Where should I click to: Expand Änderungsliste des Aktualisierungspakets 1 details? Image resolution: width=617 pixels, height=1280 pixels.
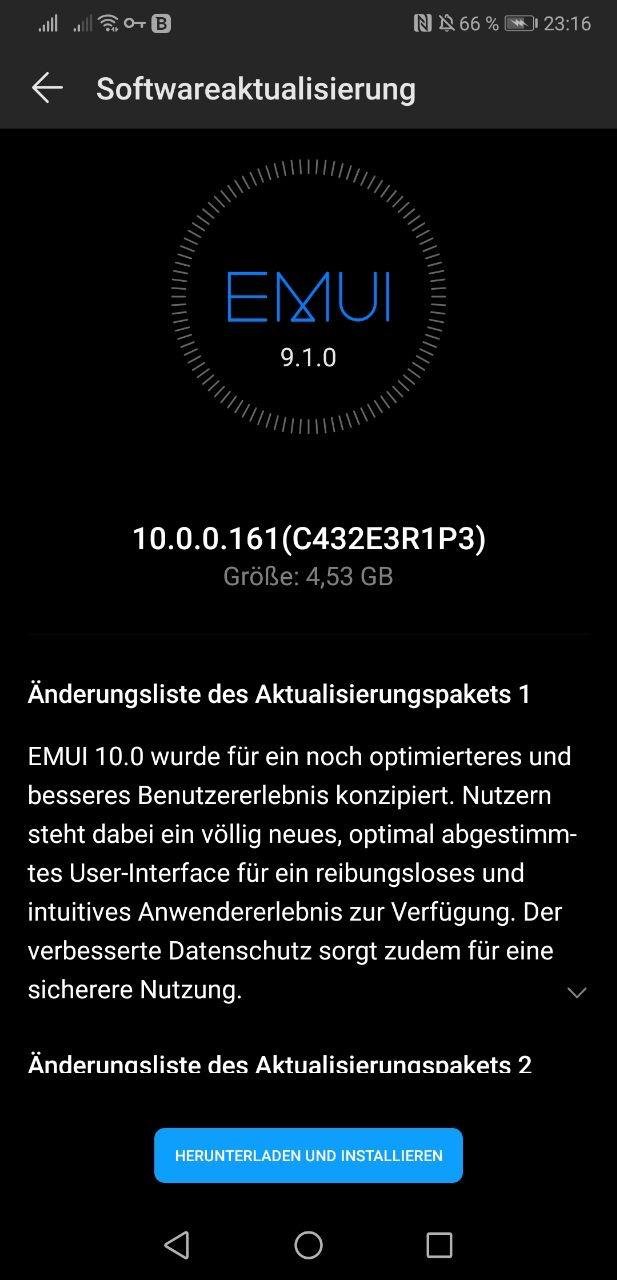click(576, 992)
